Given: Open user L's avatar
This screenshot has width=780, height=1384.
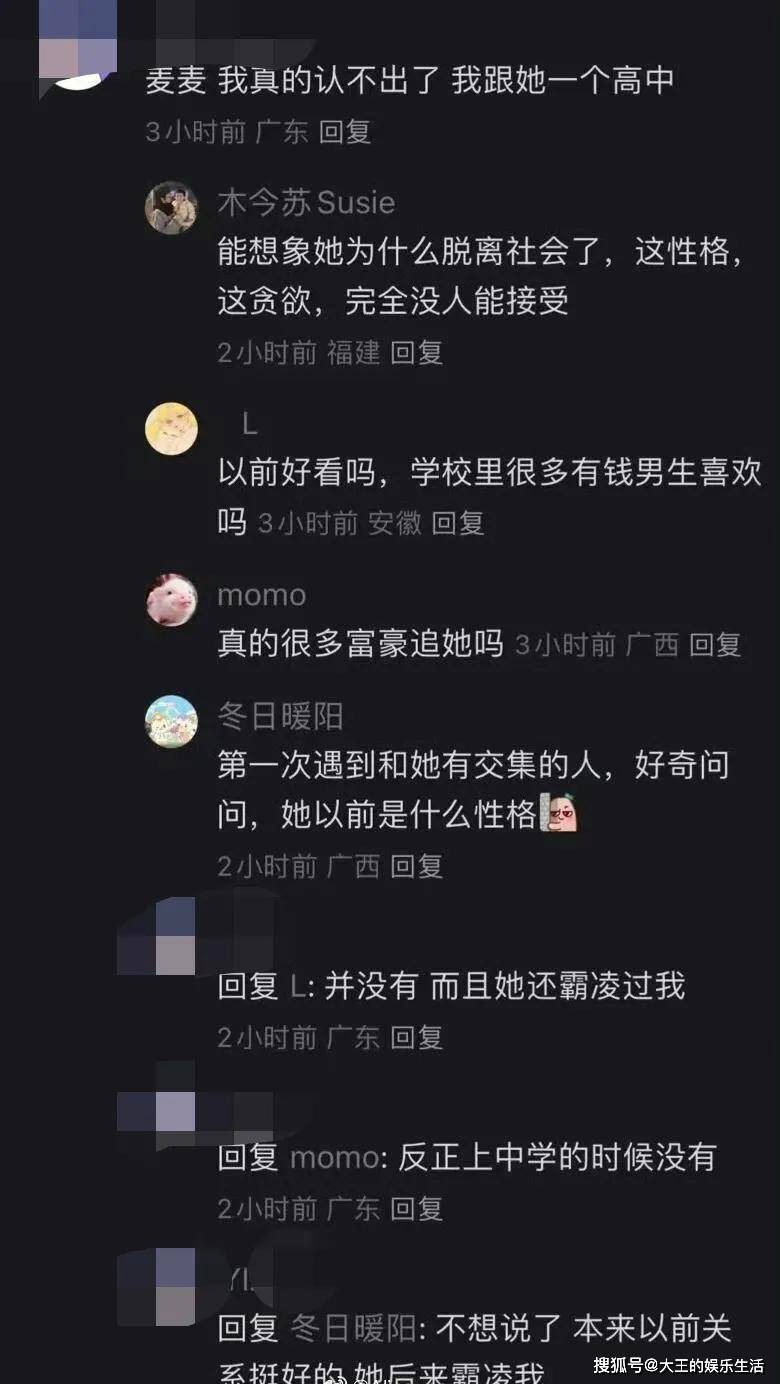Looking at the screenshot, I should click(171, 429).
